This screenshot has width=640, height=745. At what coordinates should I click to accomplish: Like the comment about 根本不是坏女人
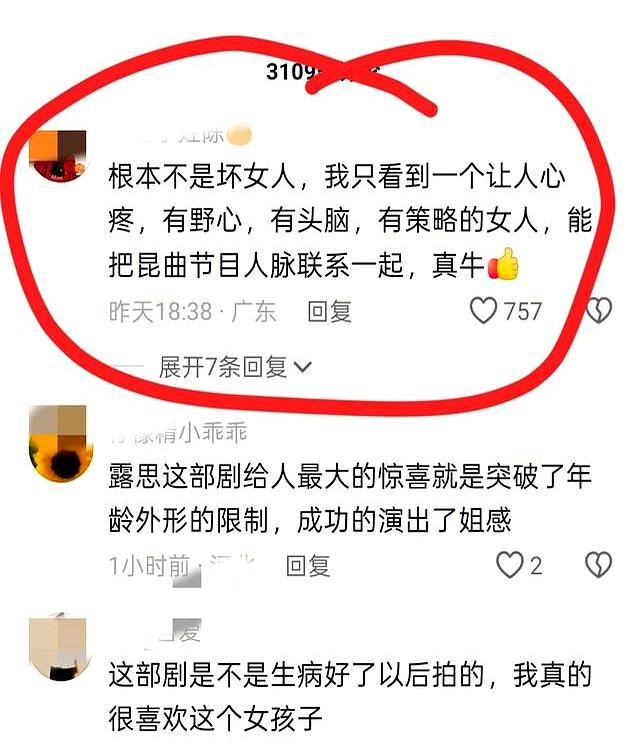pos(485,311)
